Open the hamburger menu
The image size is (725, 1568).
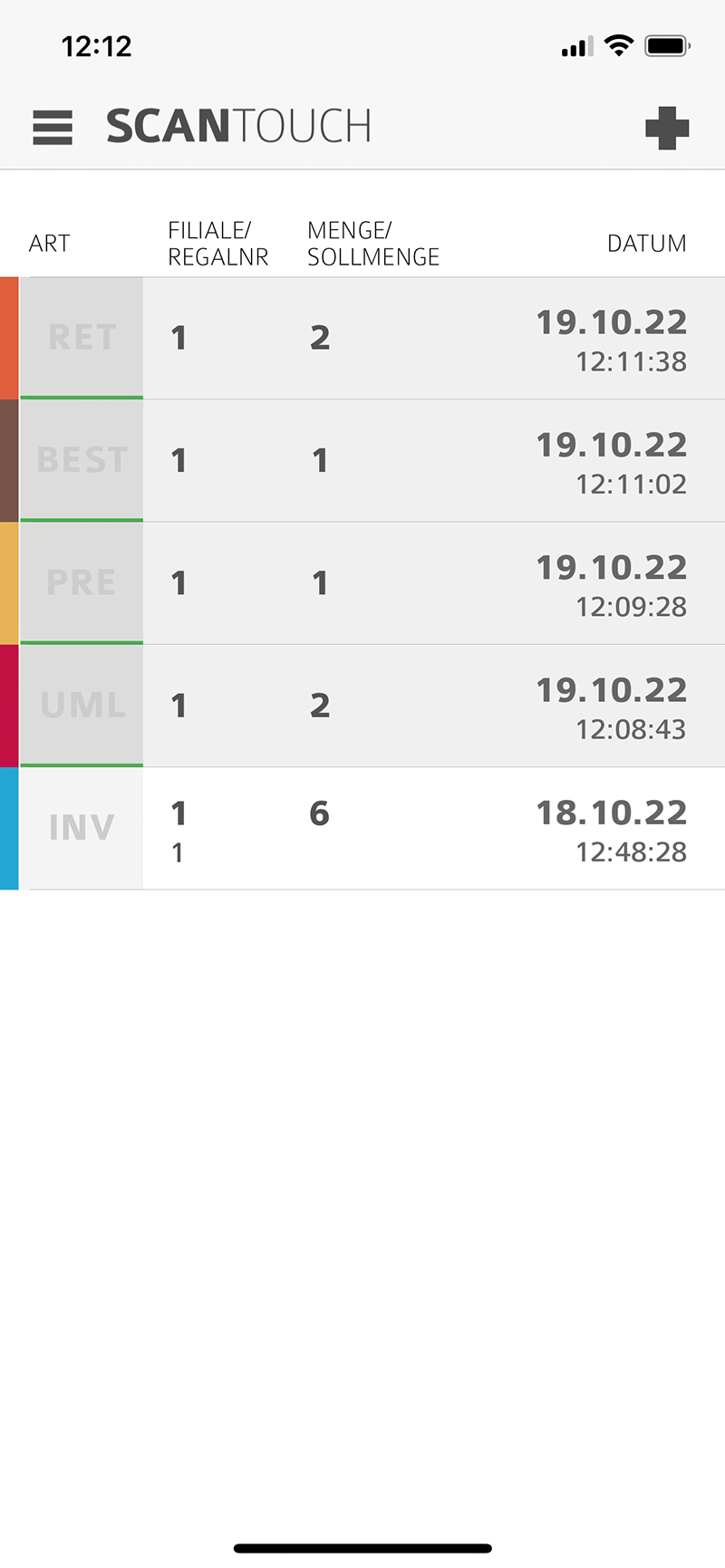point(53,128)
